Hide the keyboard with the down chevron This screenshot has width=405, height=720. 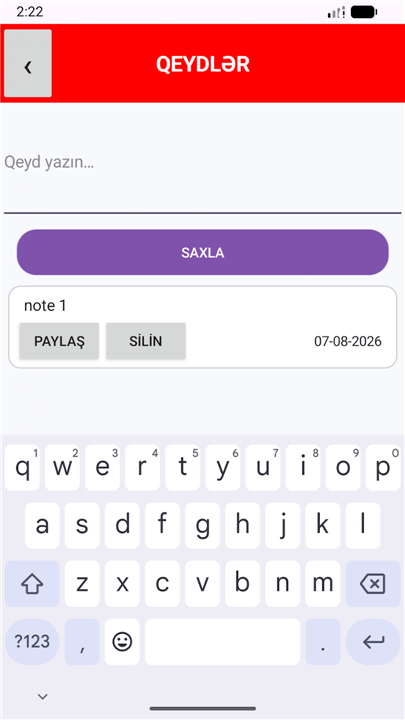(43, 697)
